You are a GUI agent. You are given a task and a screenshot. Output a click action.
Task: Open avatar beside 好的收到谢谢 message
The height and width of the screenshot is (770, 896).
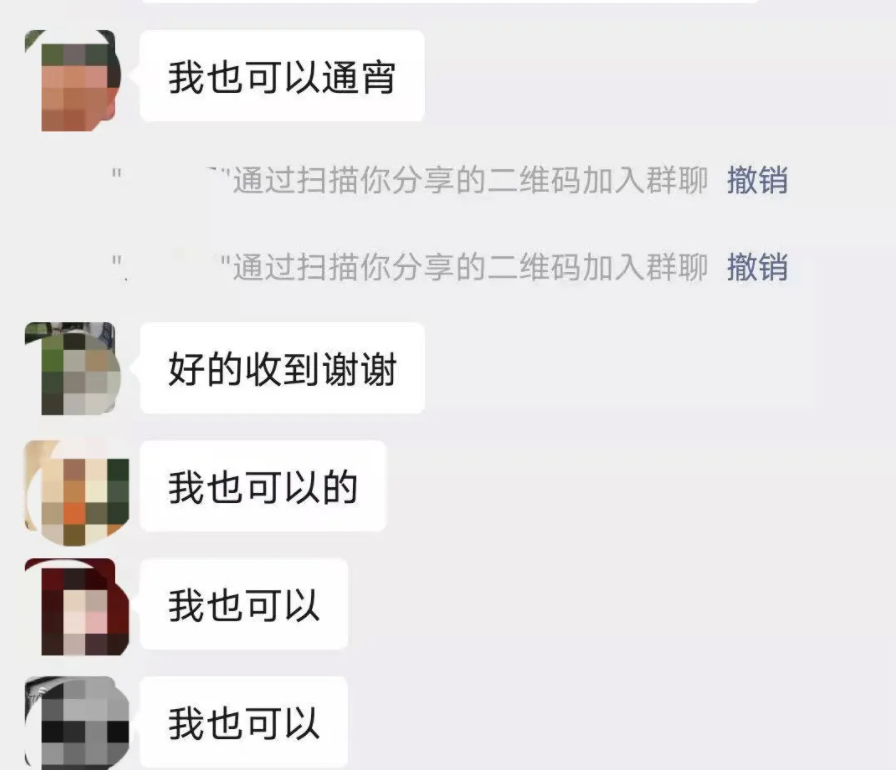[x=73, y=368]
